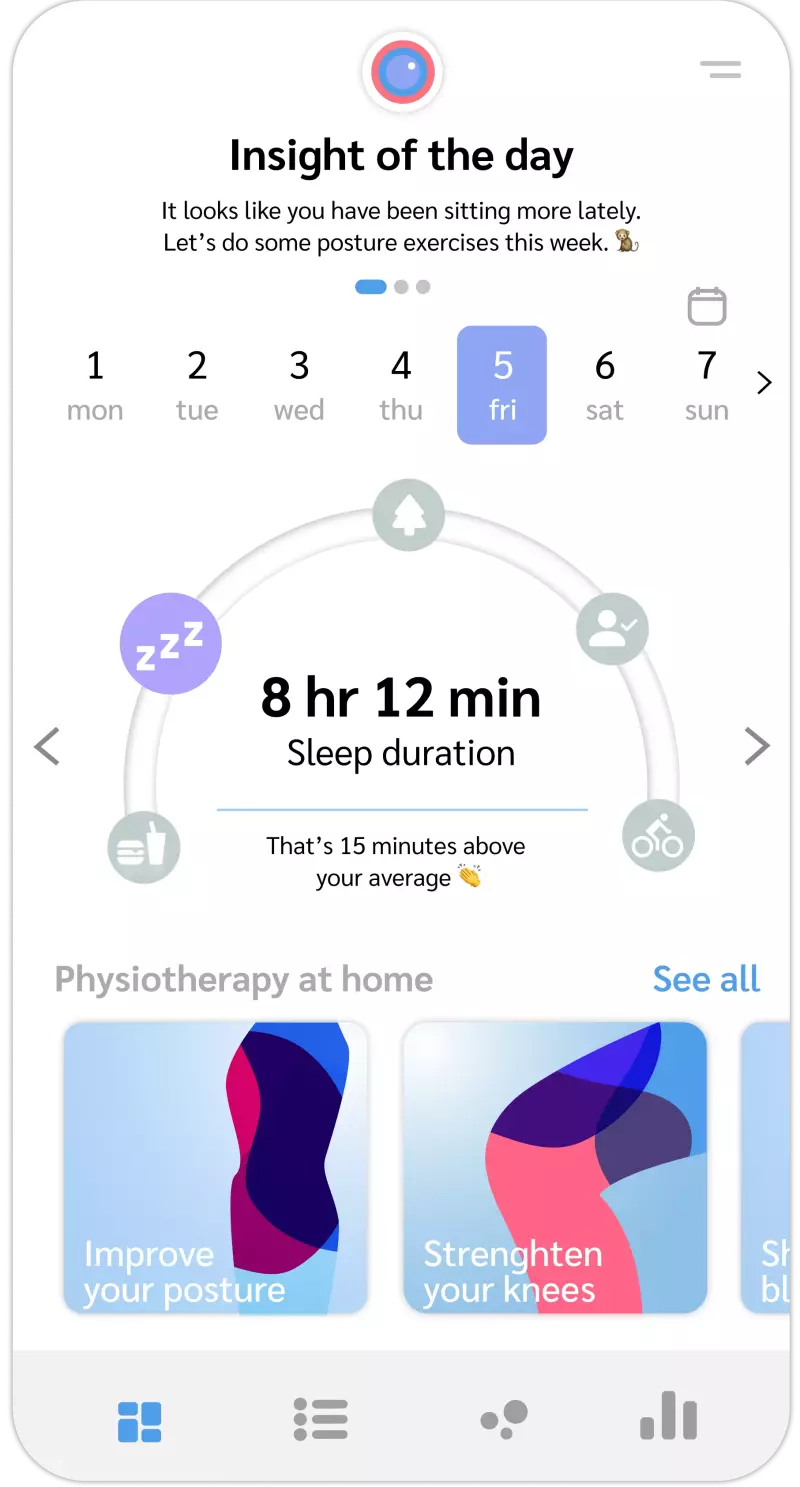Open the calendar picker
This screenshot has height=1487, width=800.
(707, 306)
